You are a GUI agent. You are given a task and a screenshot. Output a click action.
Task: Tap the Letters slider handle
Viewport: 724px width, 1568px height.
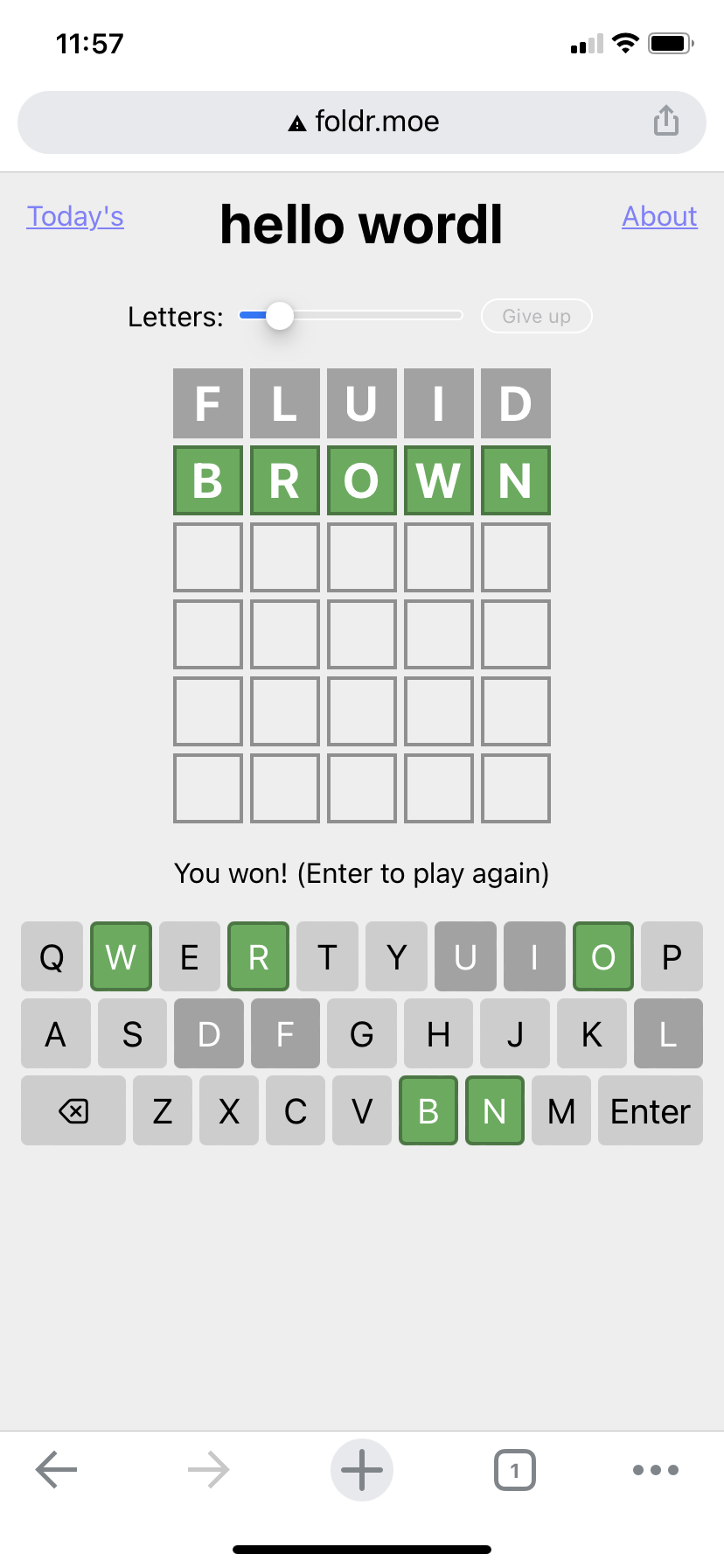point(279,316)
